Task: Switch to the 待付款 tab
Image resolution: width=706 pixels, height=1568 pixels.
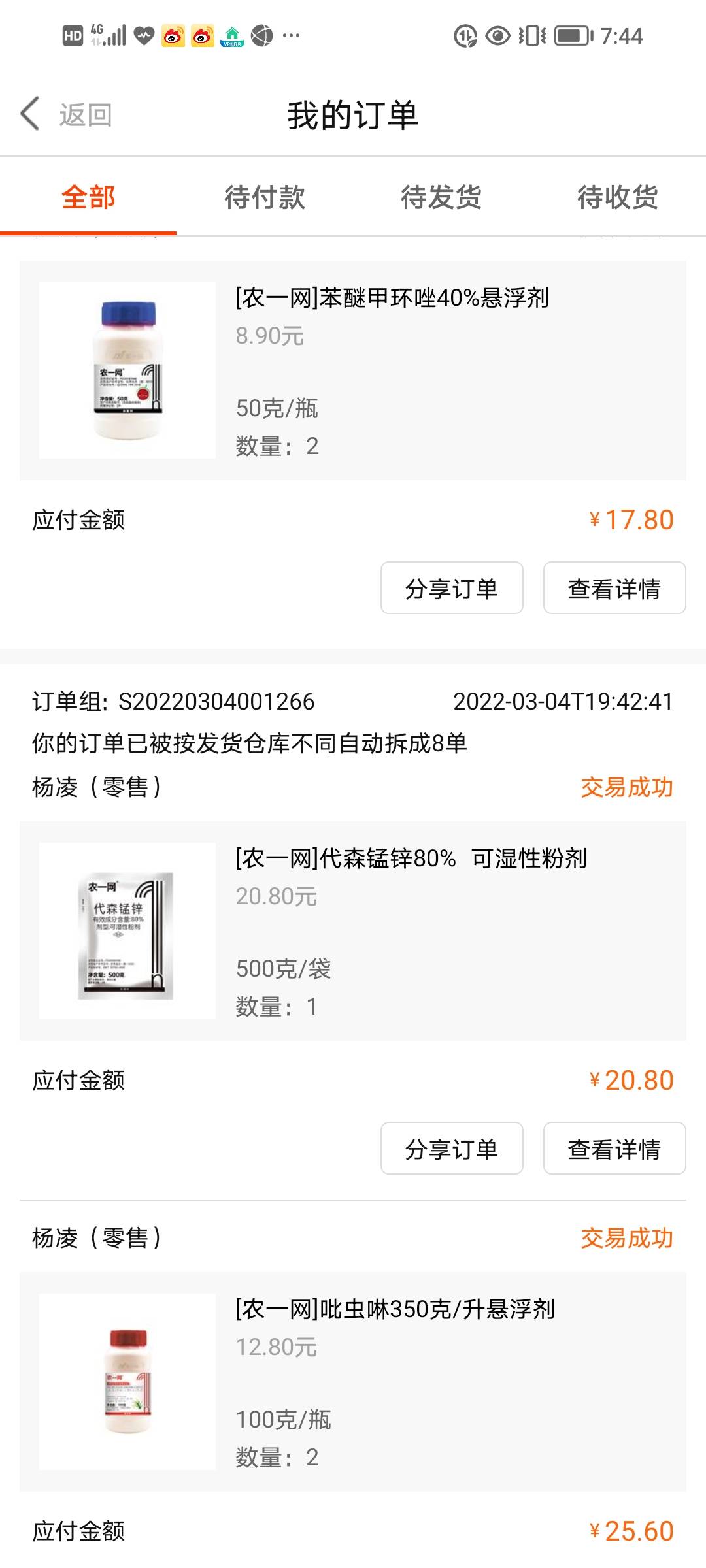Action: pos(265,197)
